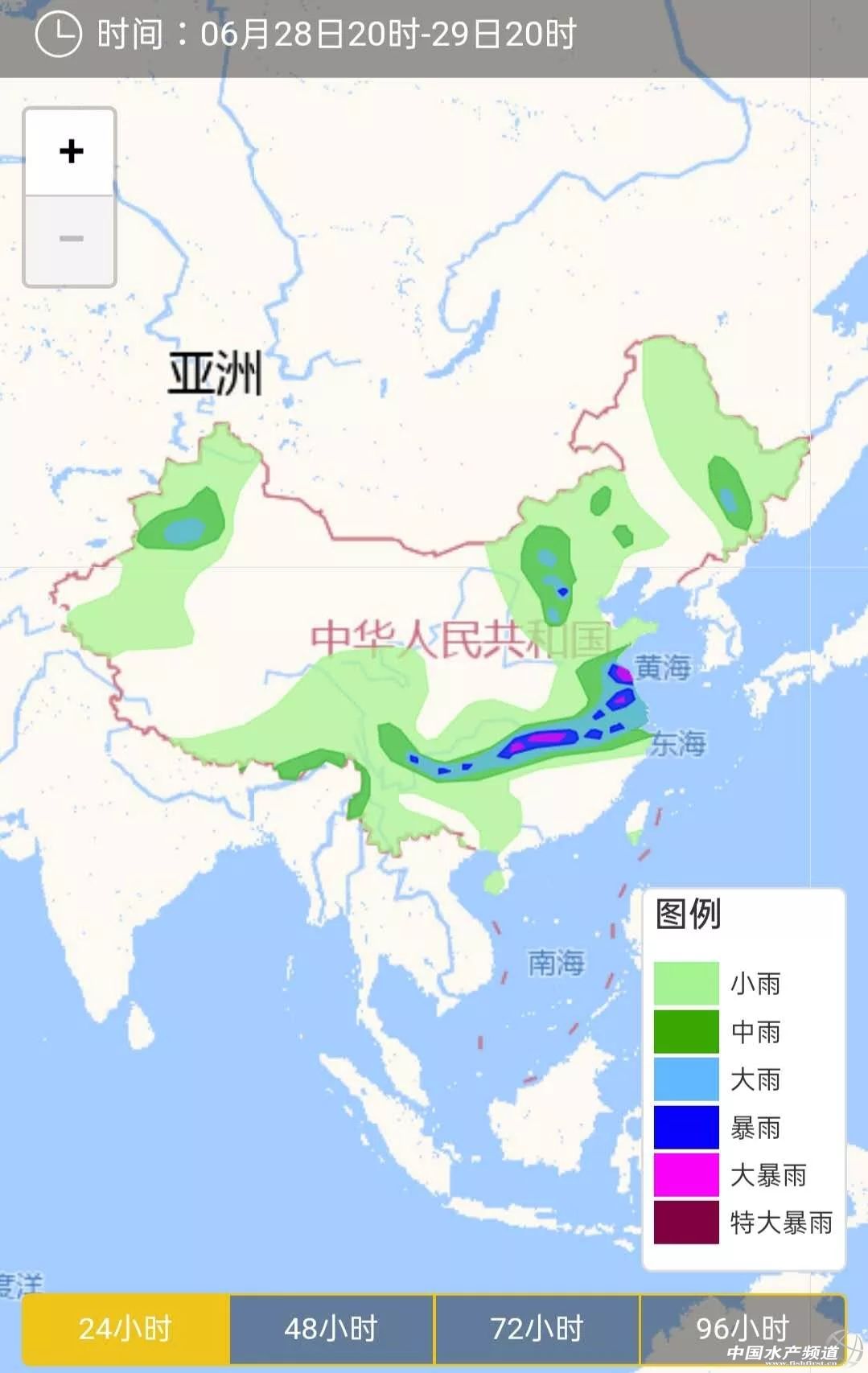Switch to the 48小时 forecast tab

(331, 1328)
